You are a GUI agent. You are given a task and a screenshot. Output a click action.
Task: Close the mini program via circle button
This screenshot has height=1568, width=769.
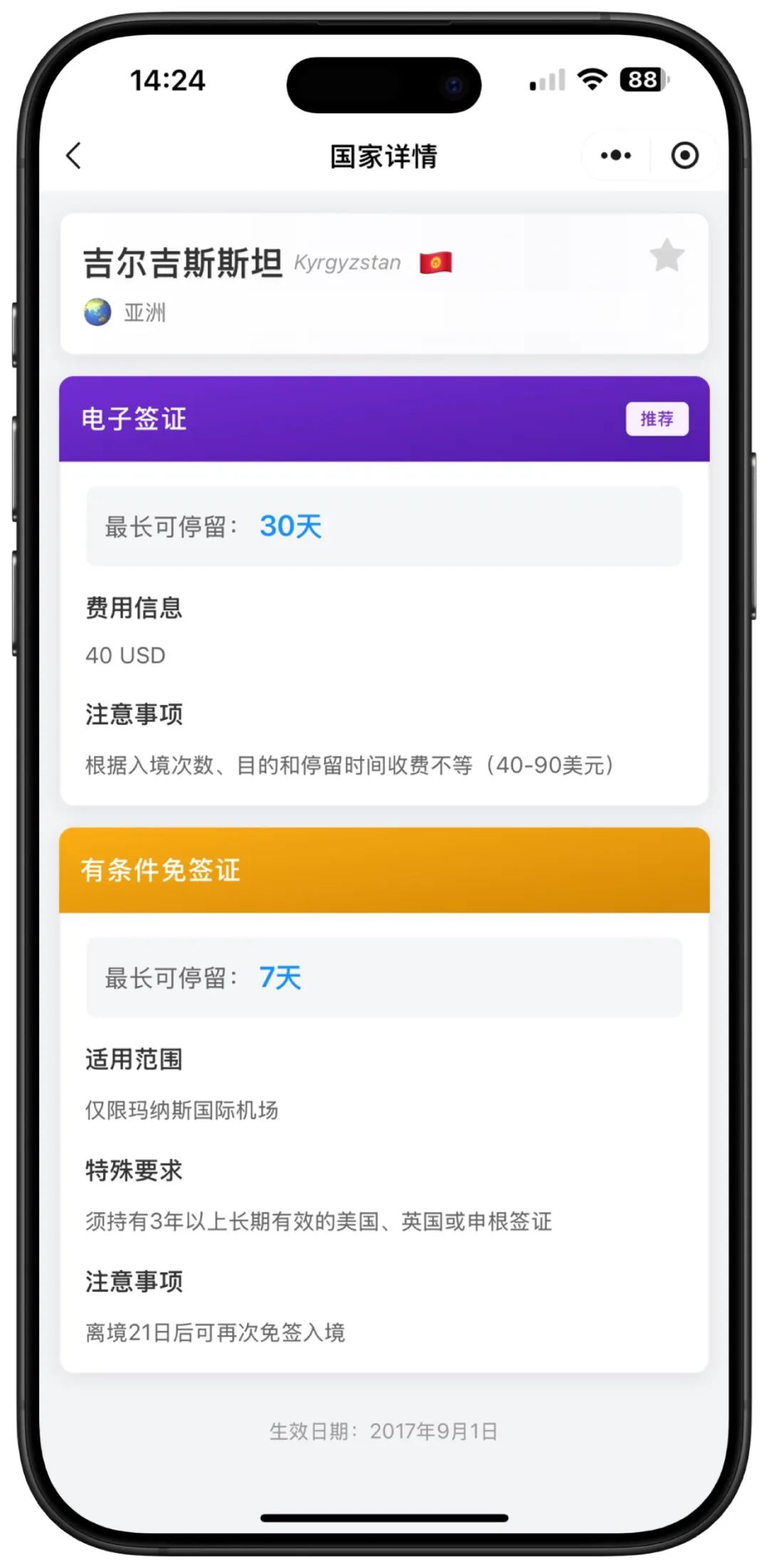coord(684,155)
